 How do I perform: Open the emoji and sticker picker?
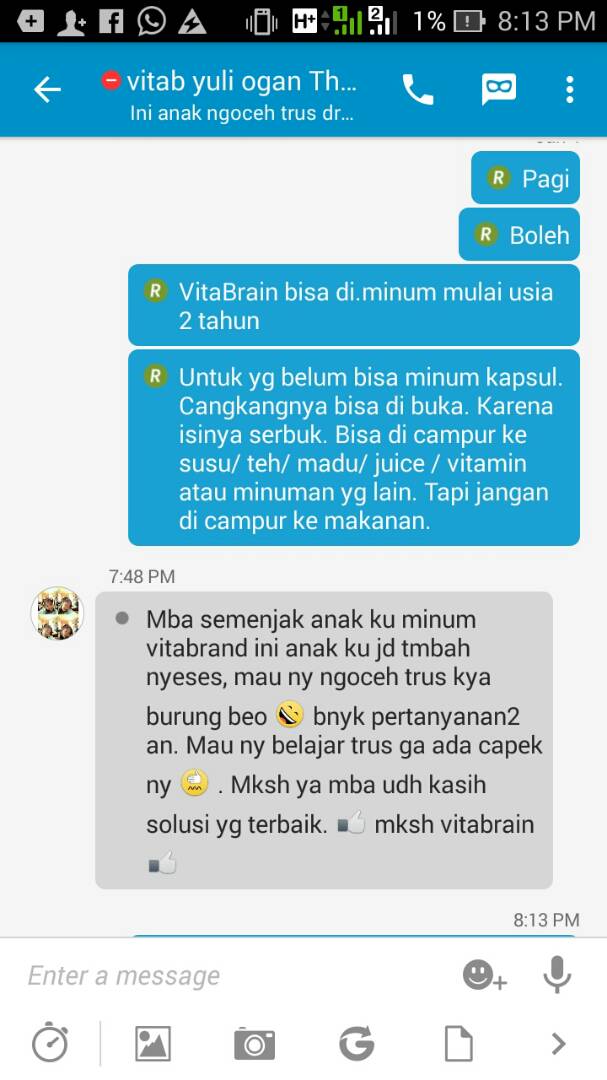[x=484, y=975]
